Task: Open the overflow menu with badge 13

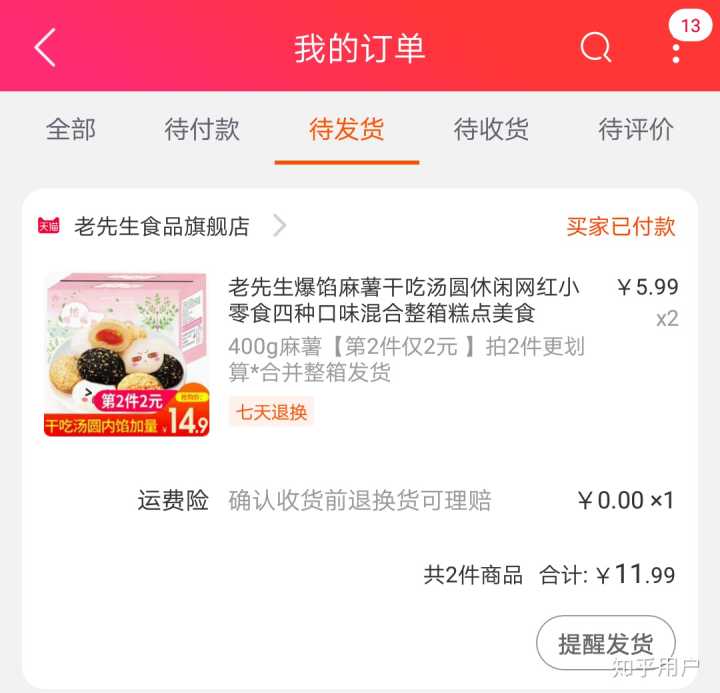Action: click(677, 47)
